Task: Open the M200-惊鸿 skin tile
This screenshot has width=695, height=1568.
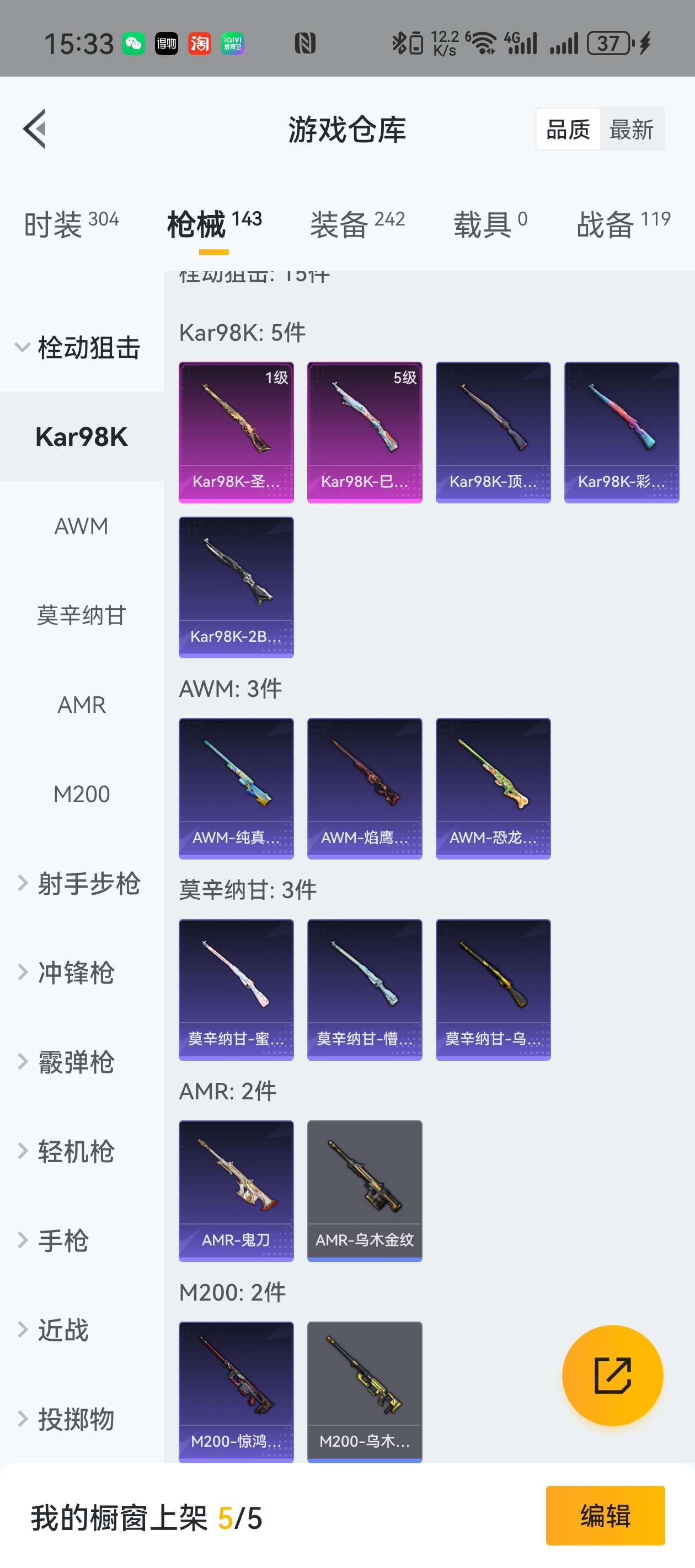Action: point(236,1392)
